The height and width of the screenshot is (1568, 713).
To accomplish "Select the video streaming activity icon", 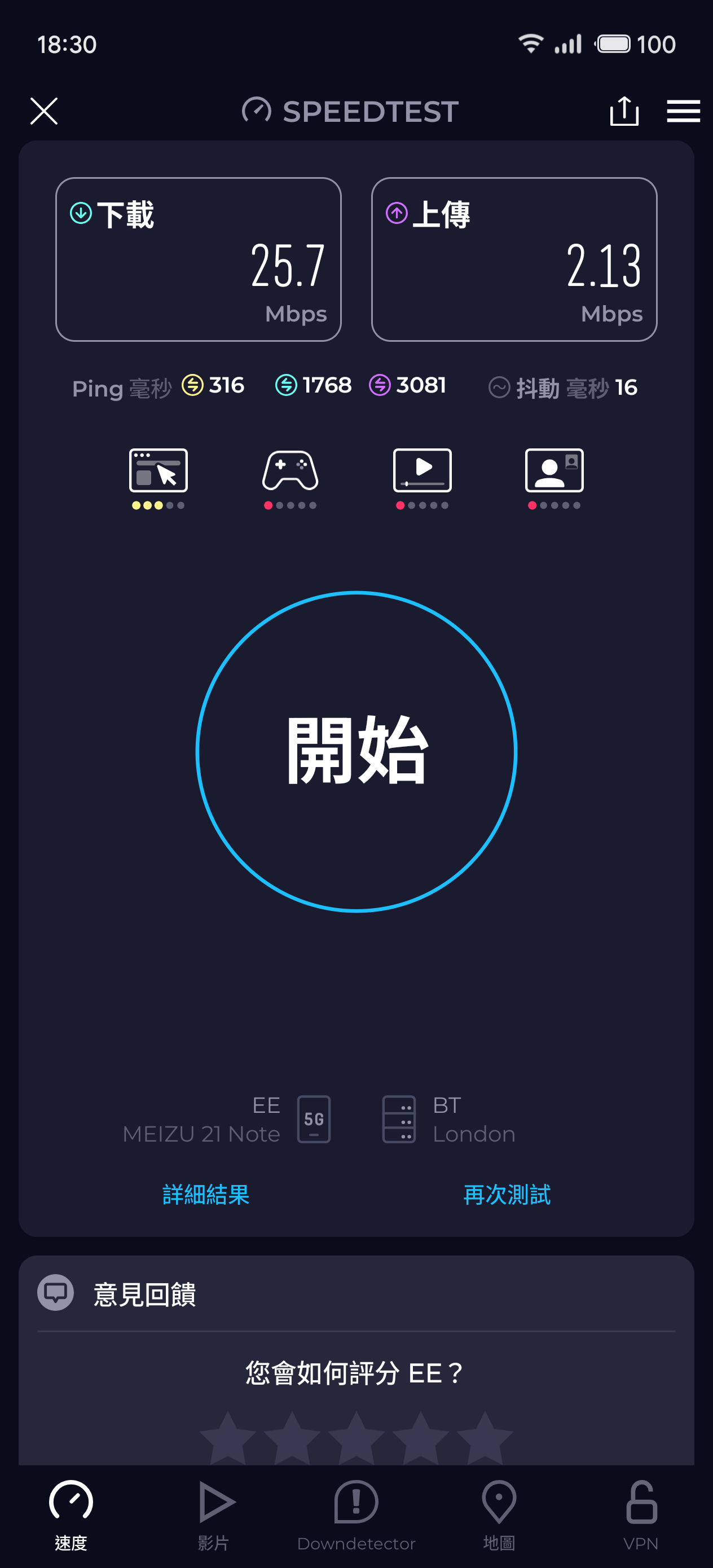I will click(x=422, y=470).
